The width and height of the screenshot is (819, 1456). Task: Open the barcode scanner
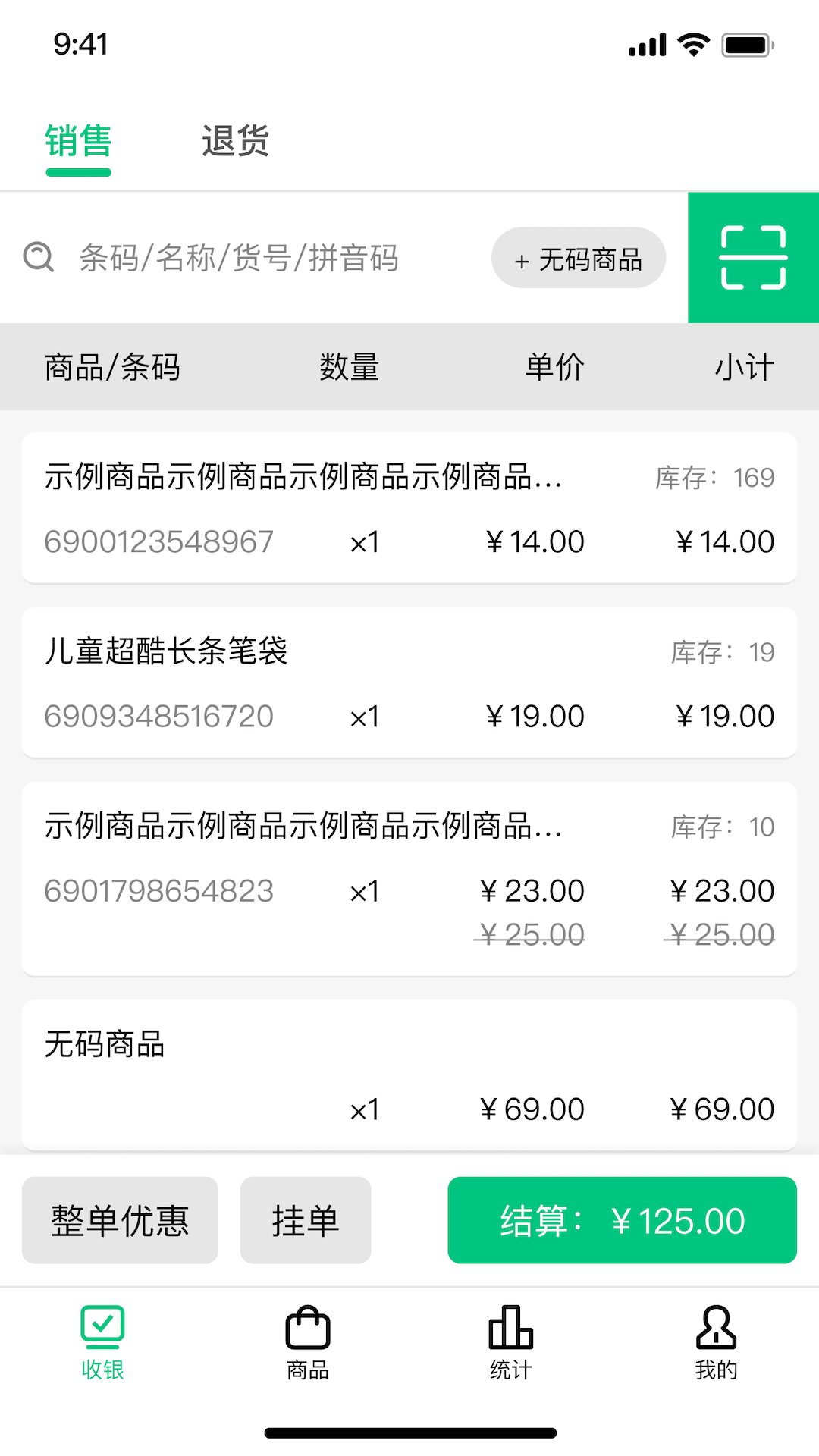(x=753, y=258)
